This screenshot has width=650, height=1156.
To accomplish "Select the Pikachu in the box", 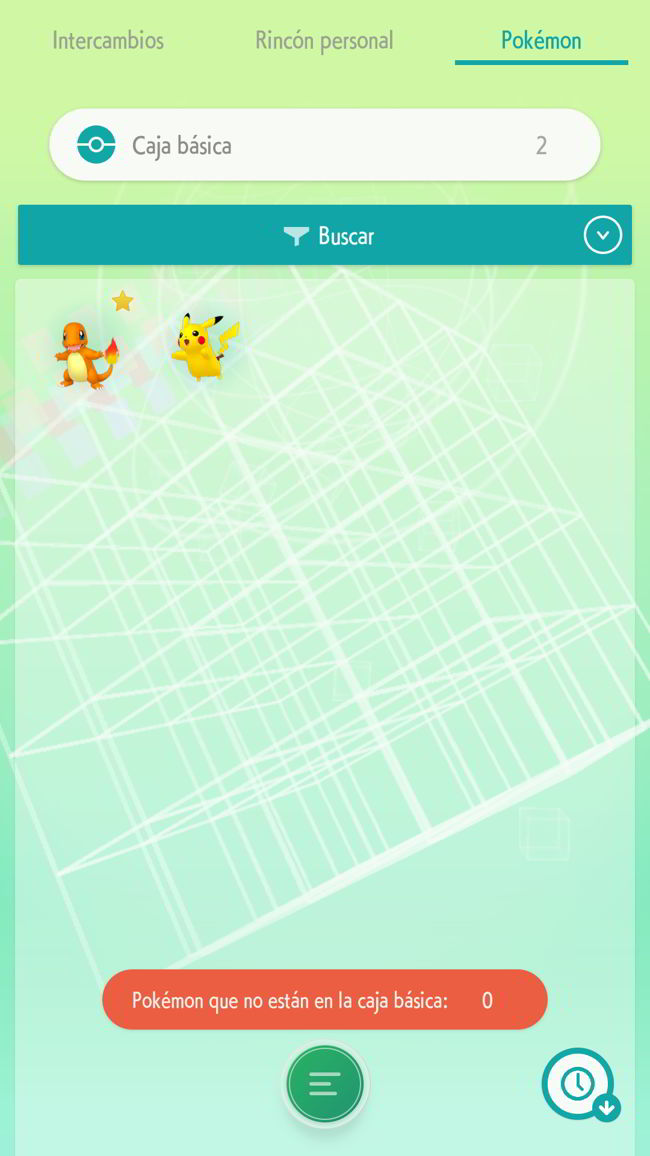I will [204, 348].
